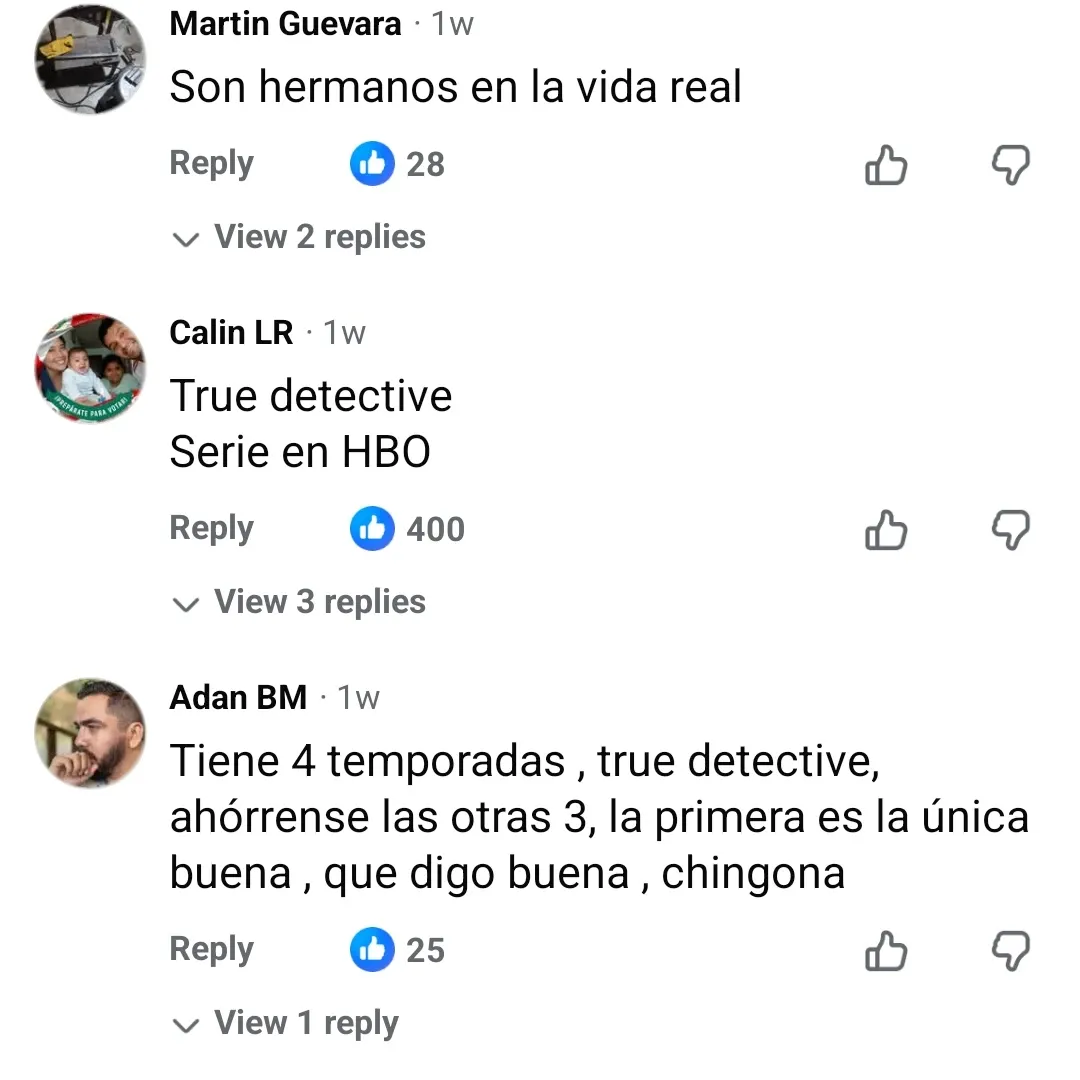This screenshot has height=1080, width=1080.
Task: Reply to Martin Guevara's comment
Action: 211,163
